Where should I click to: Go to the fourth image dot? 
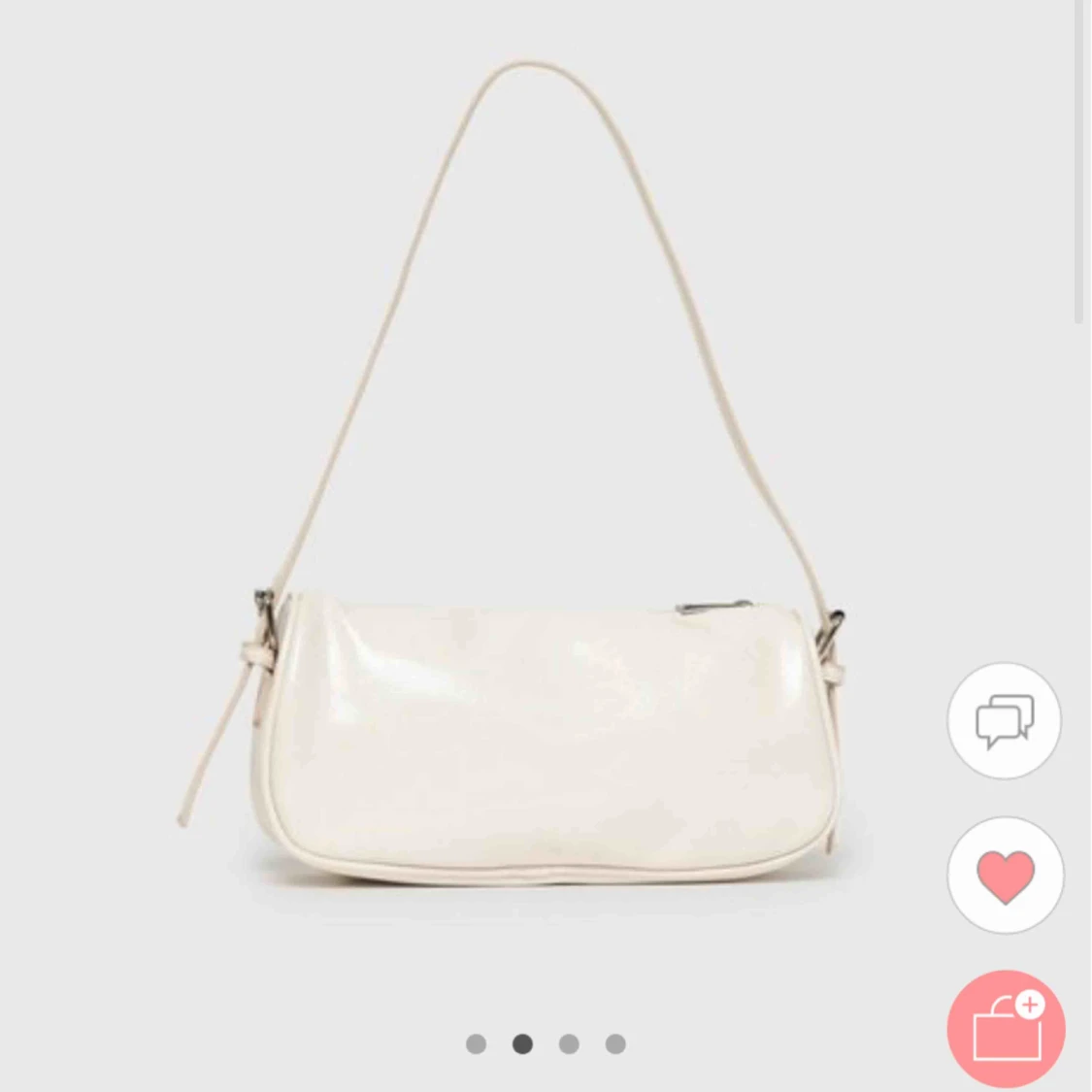[x=615, y=1044]
